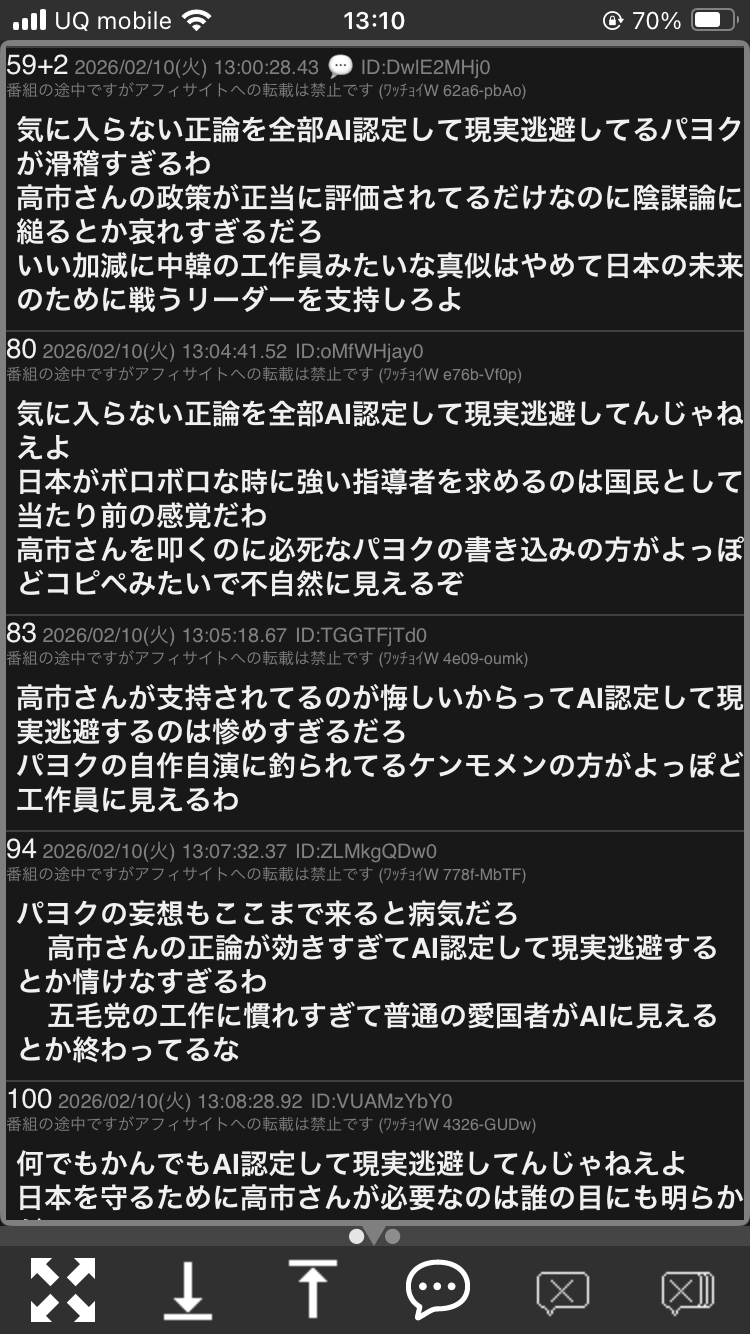This screenshot has width=750, height=1334.
Task: Toggle fullscreen with the expand arrows icon
Action: [x=62, y=1289]
